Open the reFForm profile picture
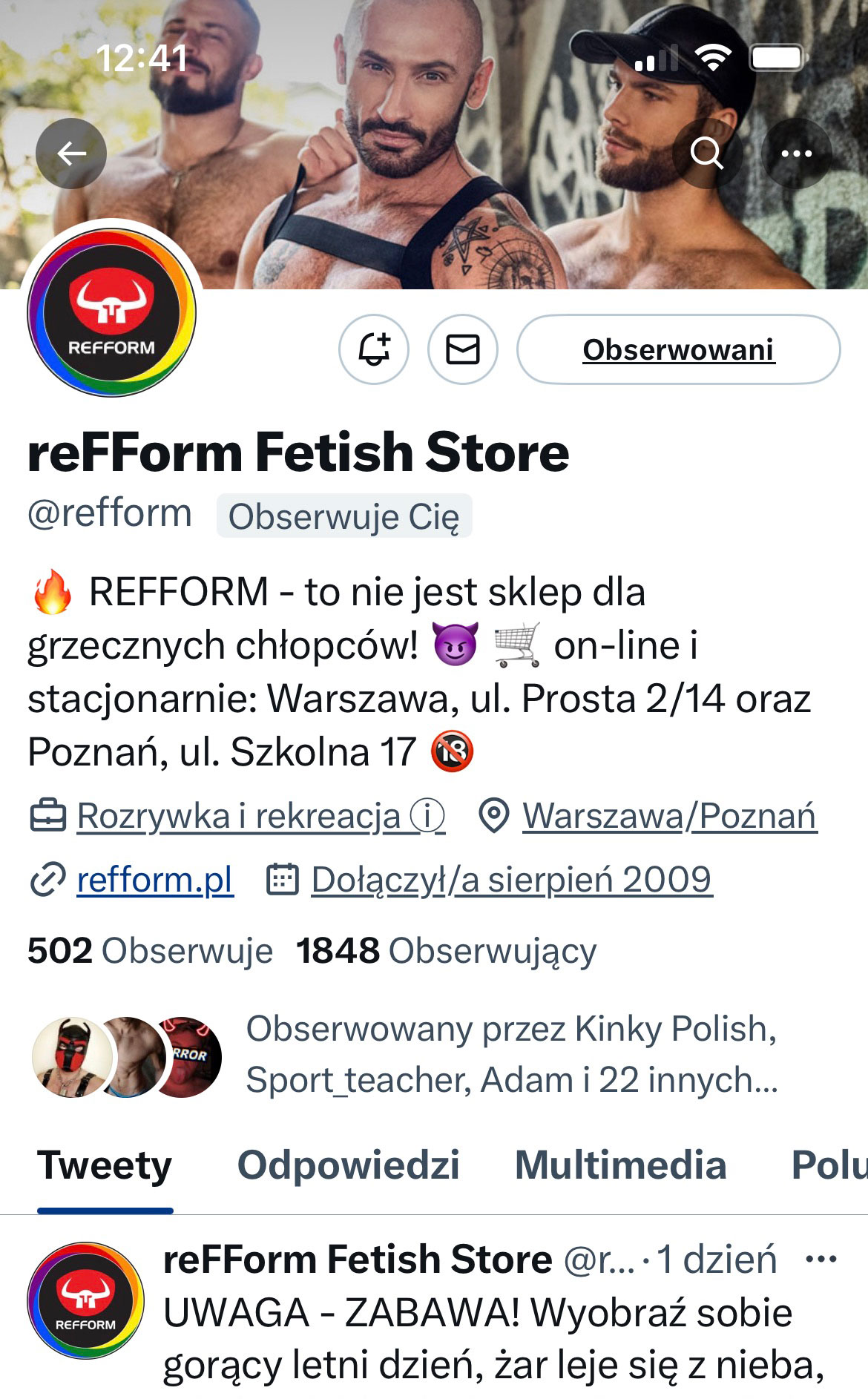The image size is (868, 1399). tap(111, 312)
